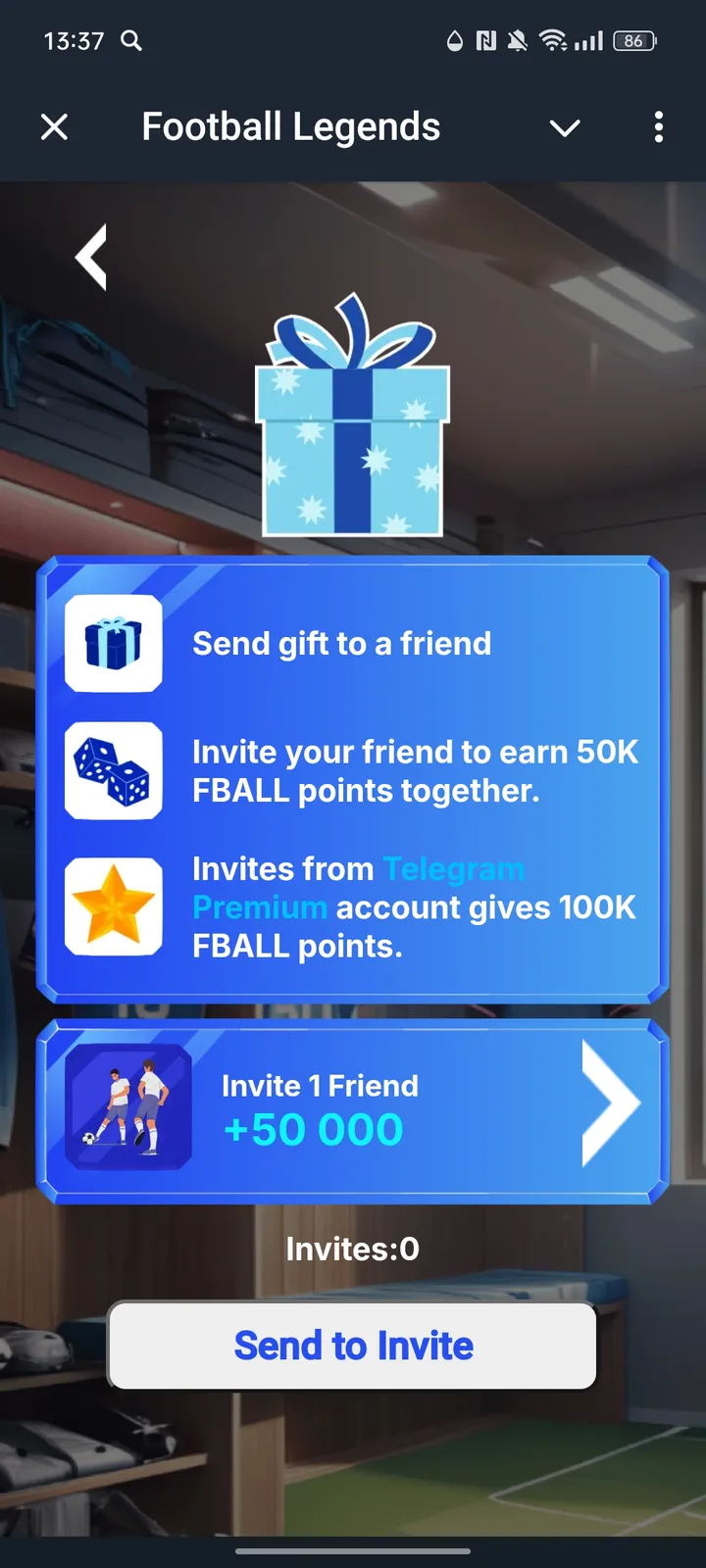Open the three-dot overflow menu

(x=658, y=127)
